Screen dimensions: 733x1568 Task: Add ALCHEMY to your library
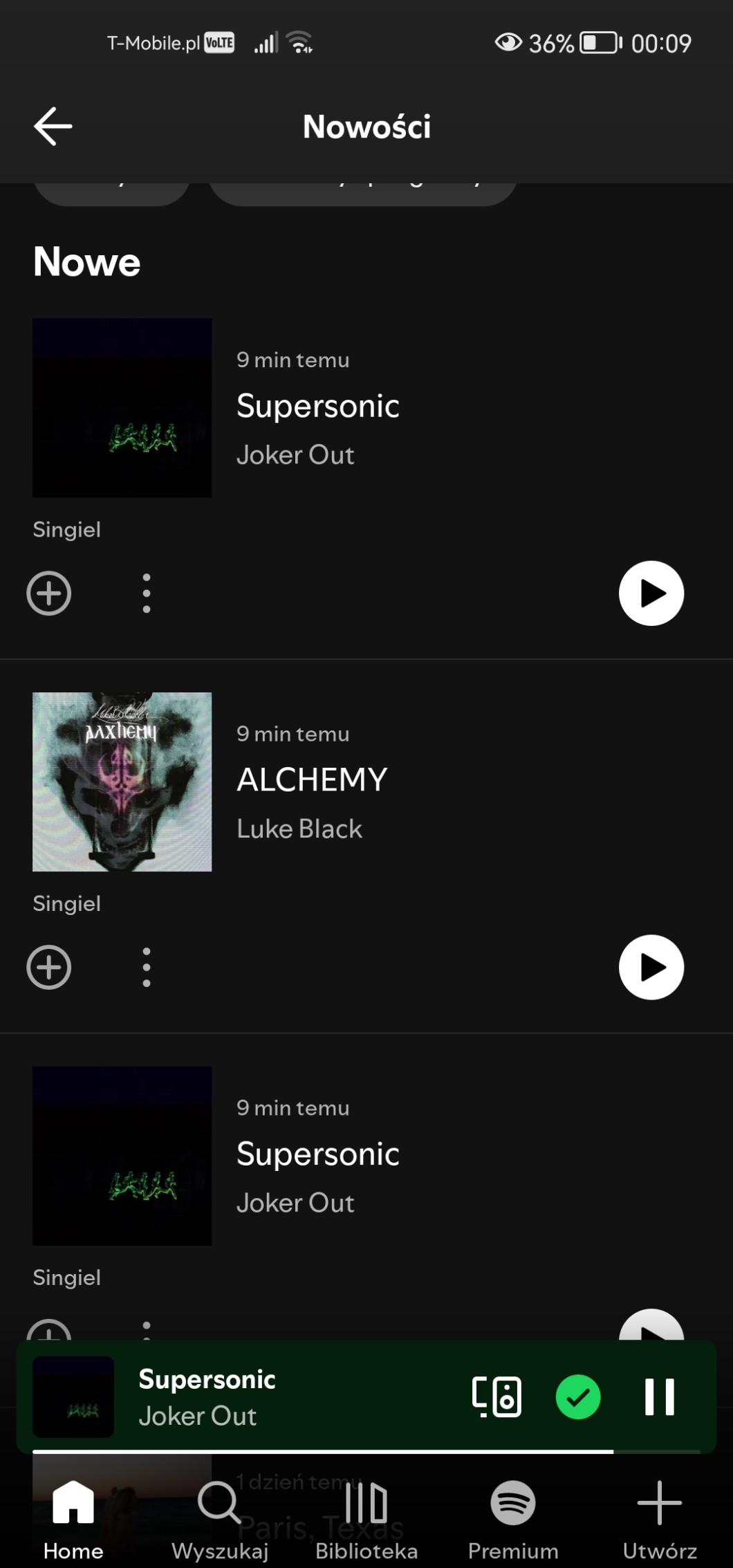coord(49,967)
